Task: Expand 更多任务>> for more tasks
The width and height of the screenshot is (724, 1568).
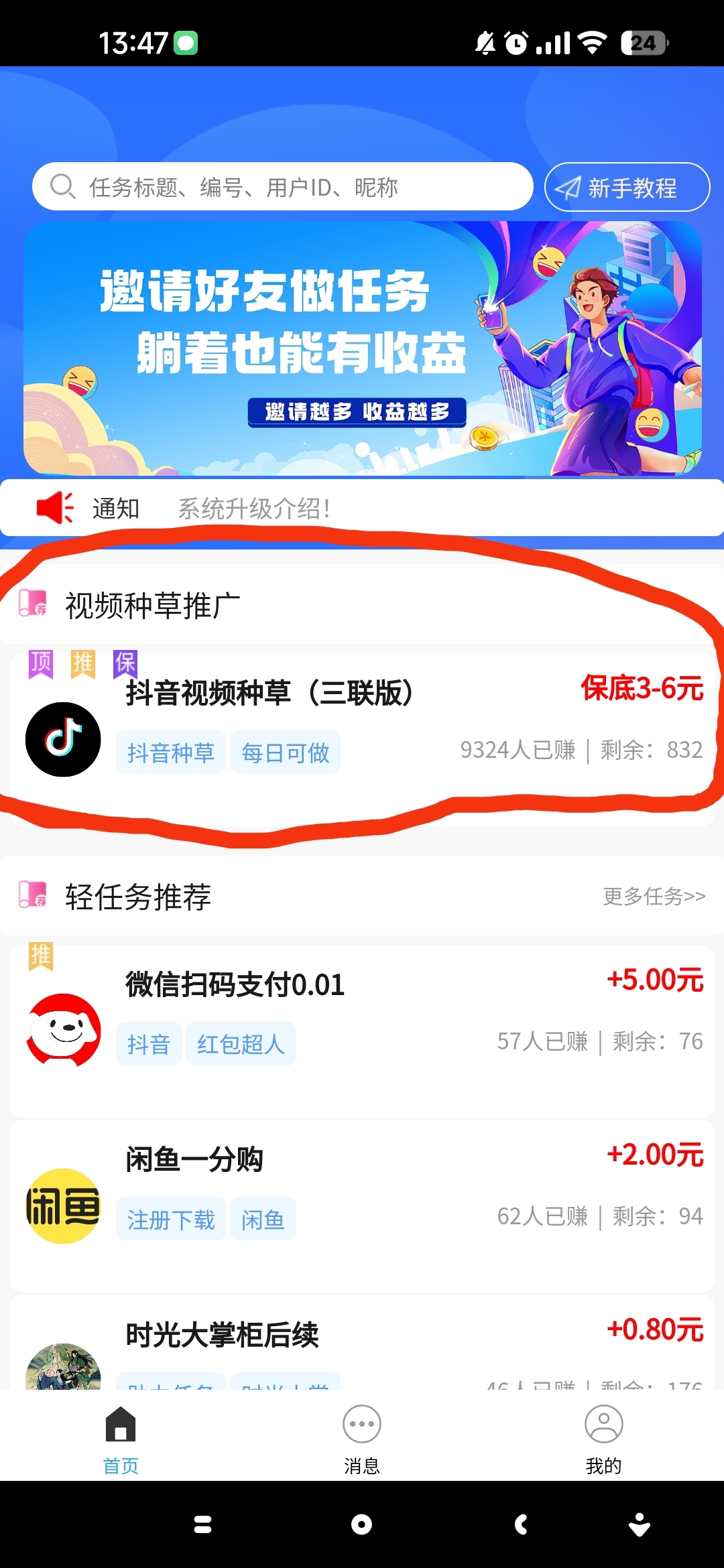Action: [x=652, y=896]
